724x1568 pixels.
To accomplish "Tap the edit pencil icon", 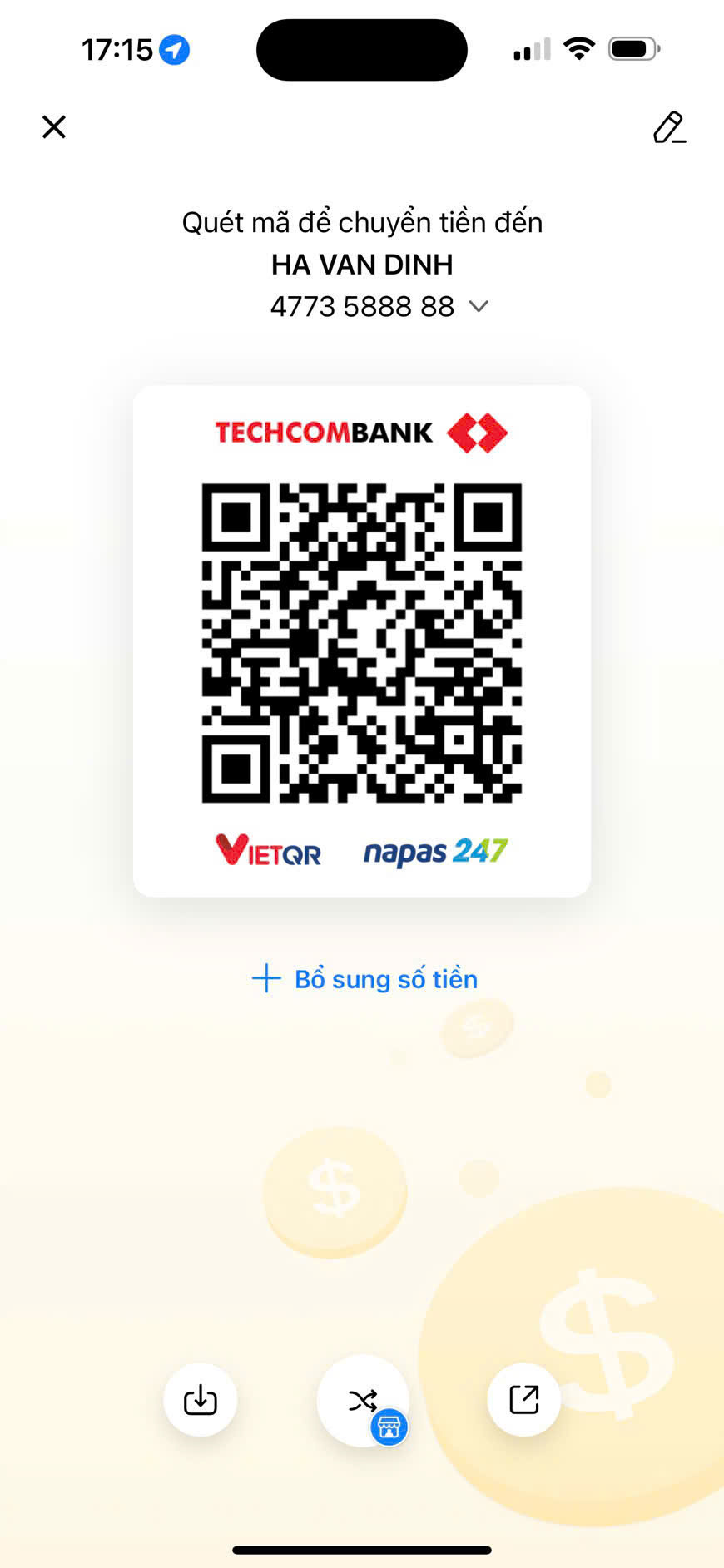I will click(669, 127).
